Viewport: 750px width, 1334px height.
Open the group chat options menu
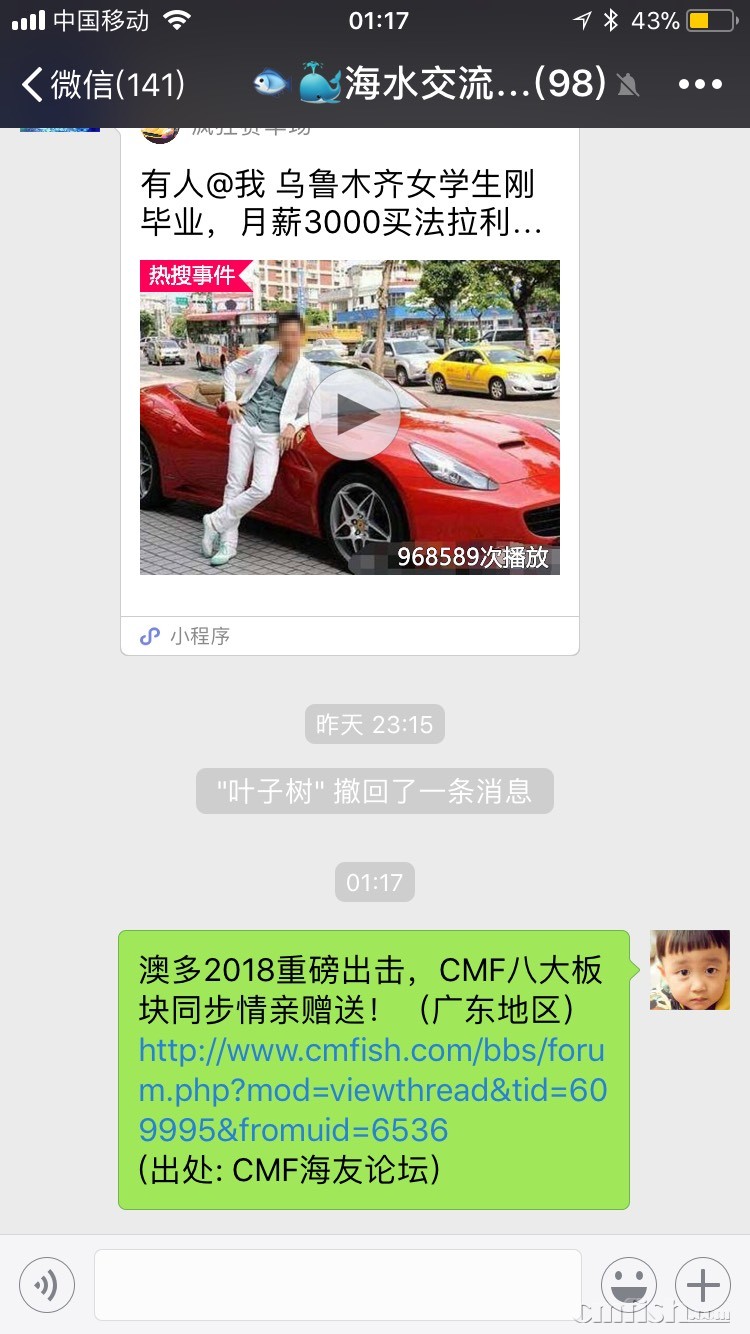pos(699,84)
